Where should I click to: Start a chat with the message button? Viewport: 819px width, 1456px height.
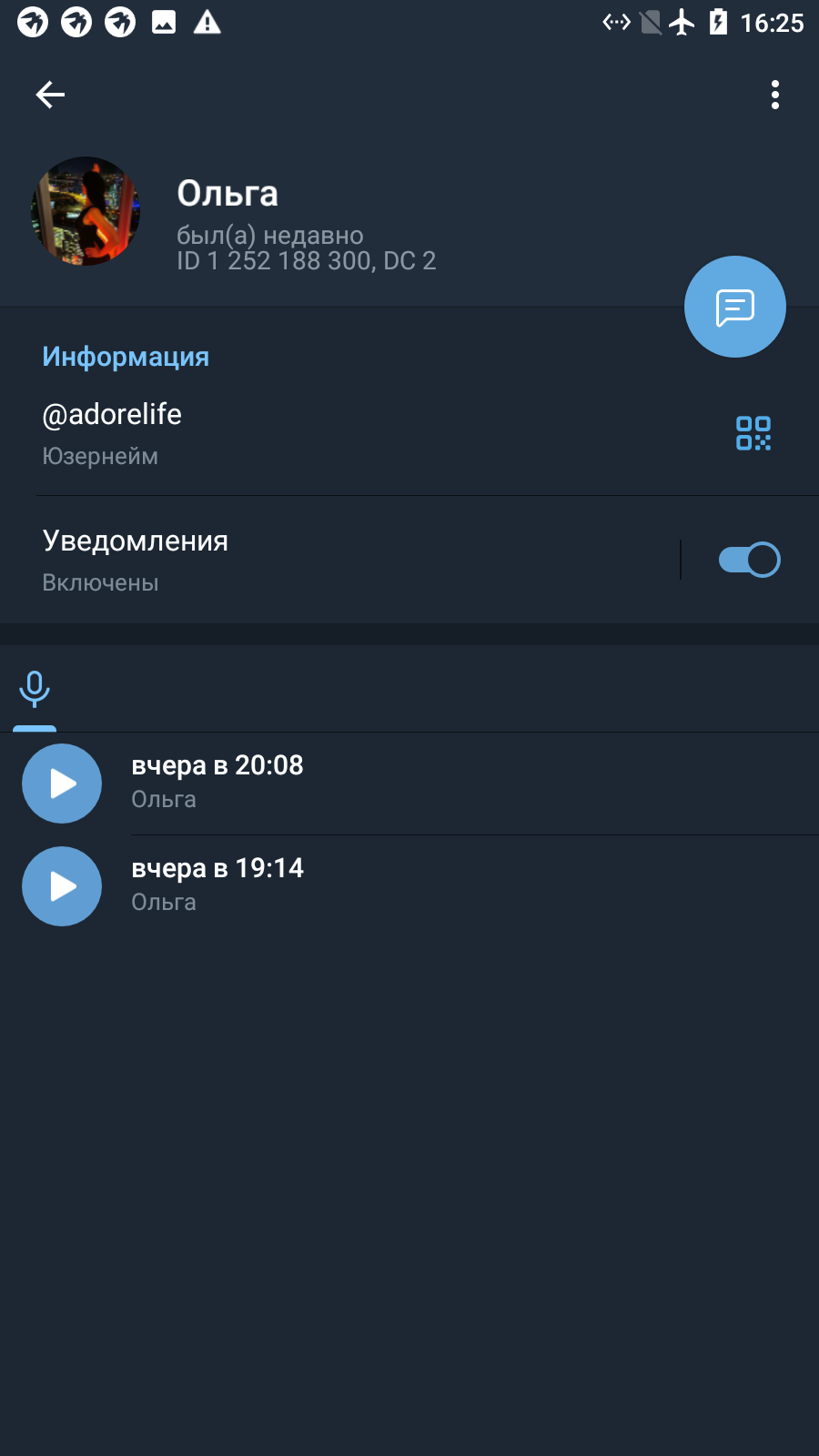tap(735, 307)
